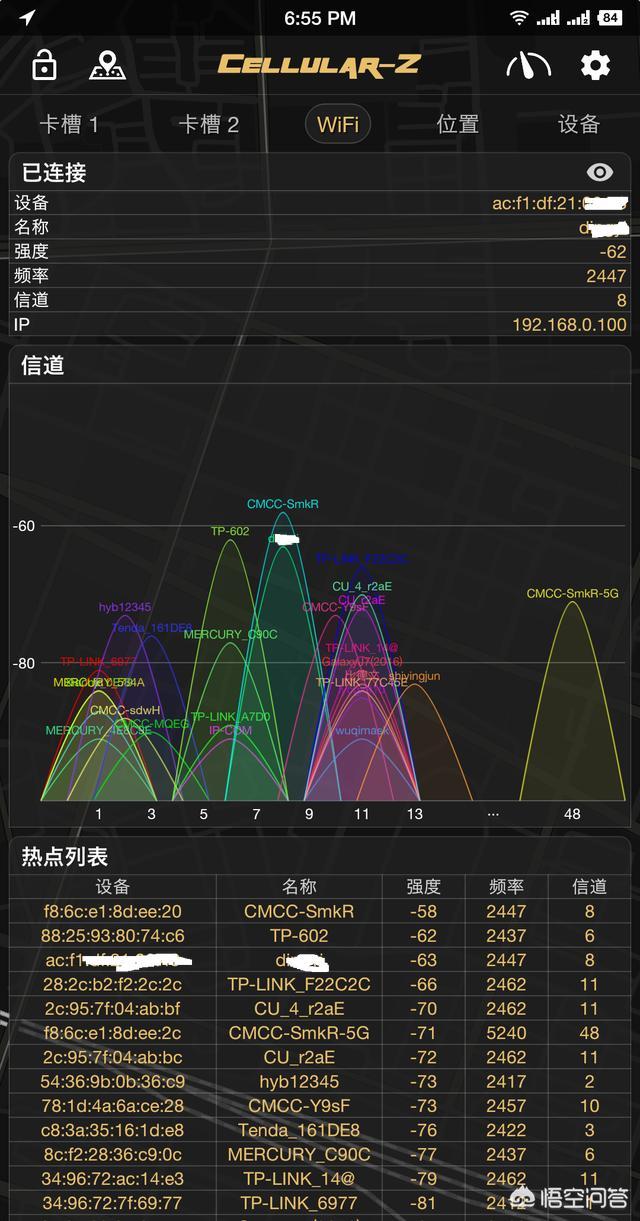Screen dimensions: 640x1221
Task: Switch to the 卡槽 1 tab
Action: [69, 124]
